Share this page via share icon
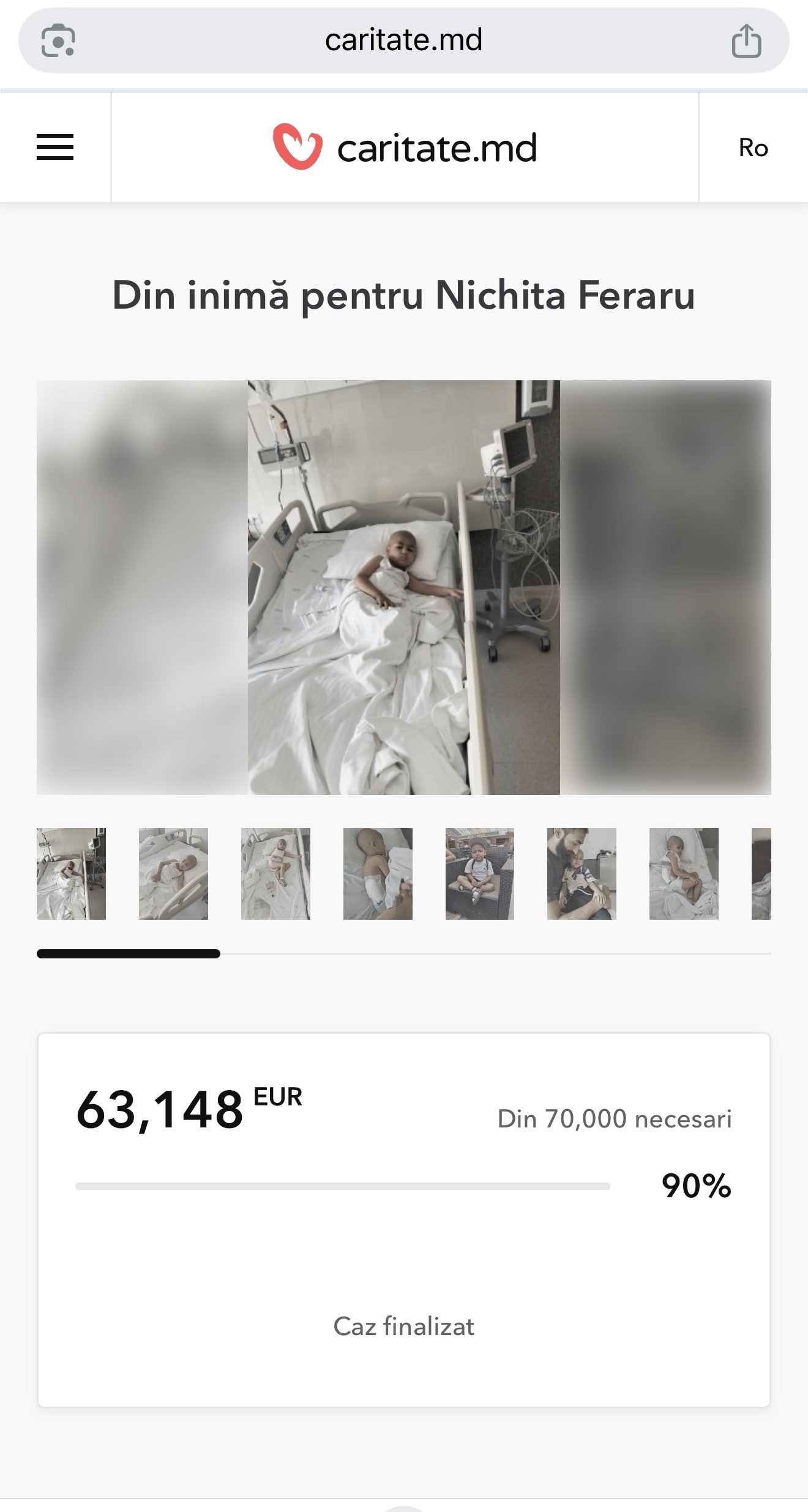This screenshot has width=808, height=1512. (x=746, y=41)
